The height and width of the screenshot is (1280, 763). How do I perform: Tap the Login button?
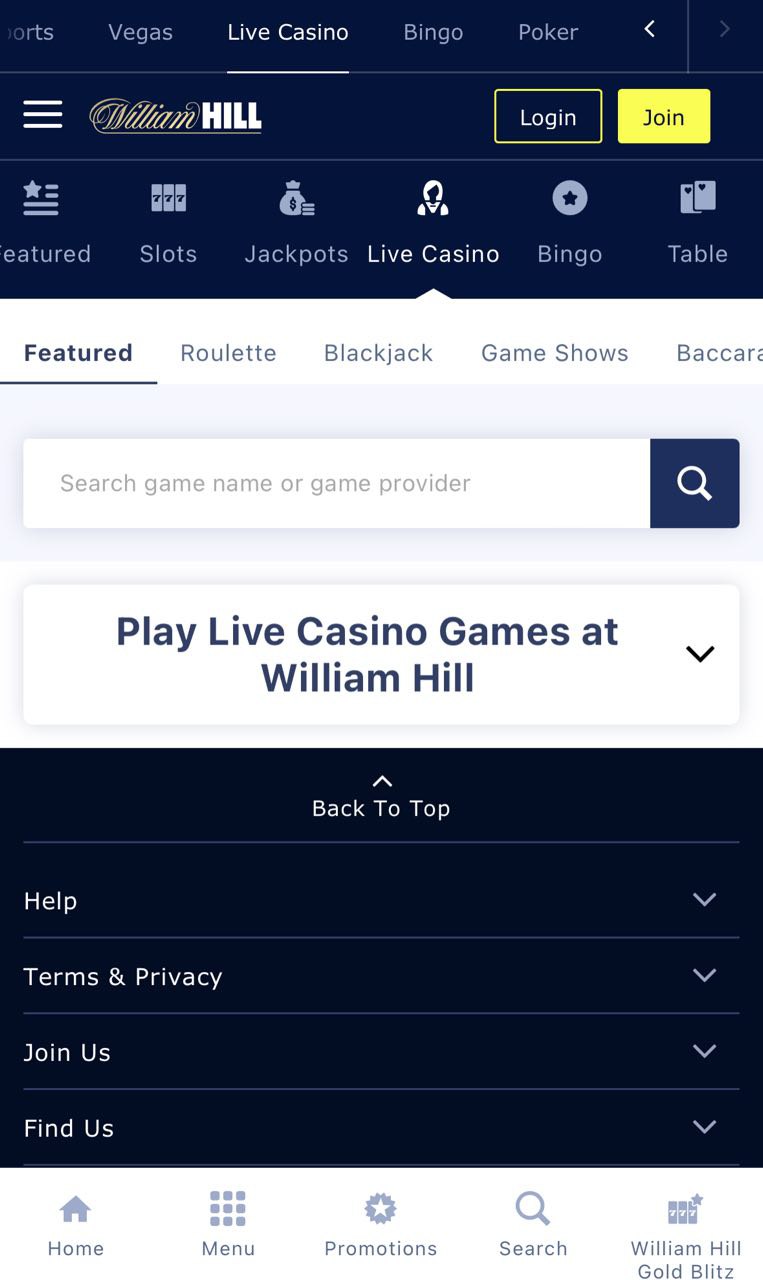pyautogui.click(x=548, y=117)
